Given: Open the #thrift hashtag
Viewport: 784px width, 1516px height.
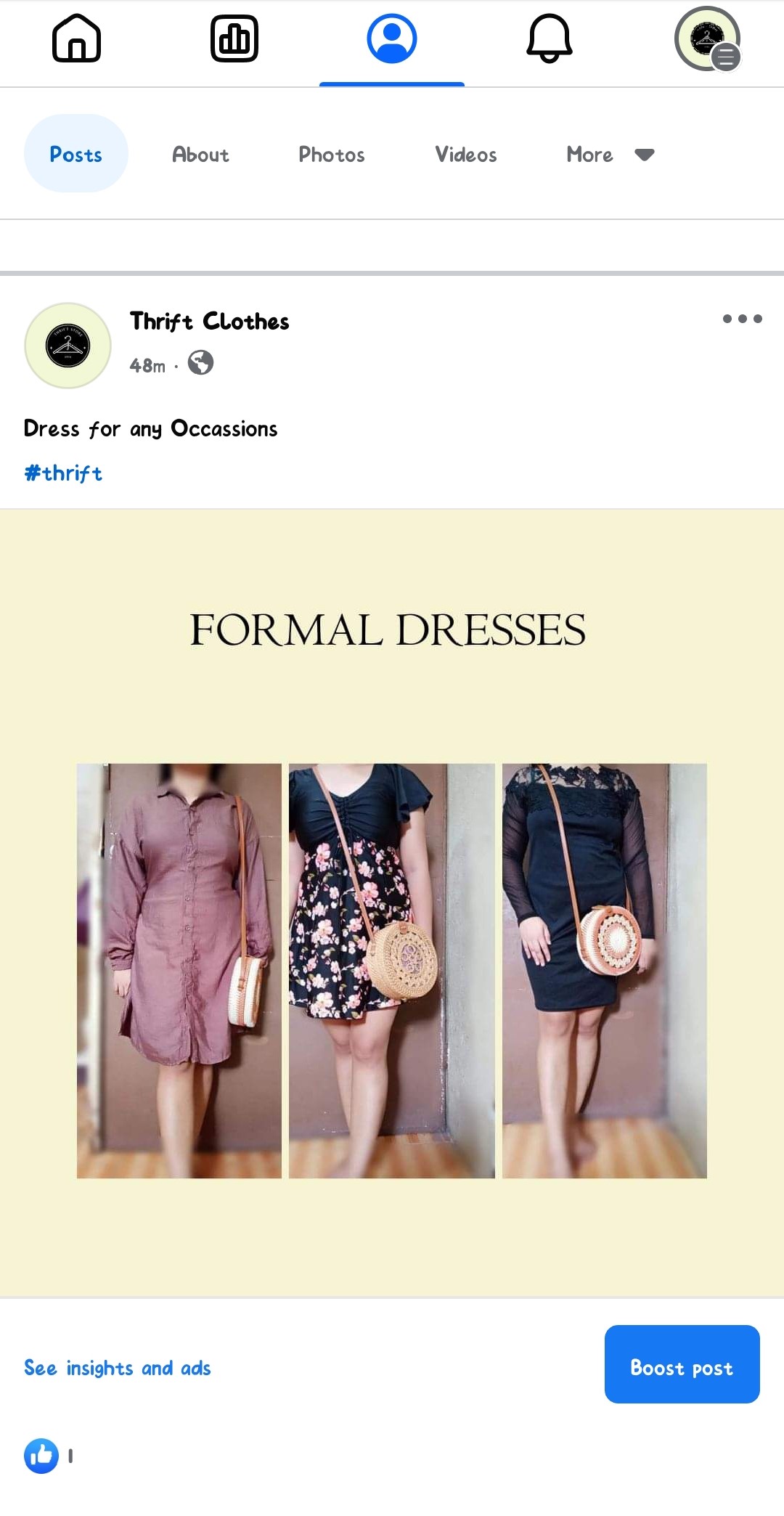Looking at the screenshot, I should [63, 473].
